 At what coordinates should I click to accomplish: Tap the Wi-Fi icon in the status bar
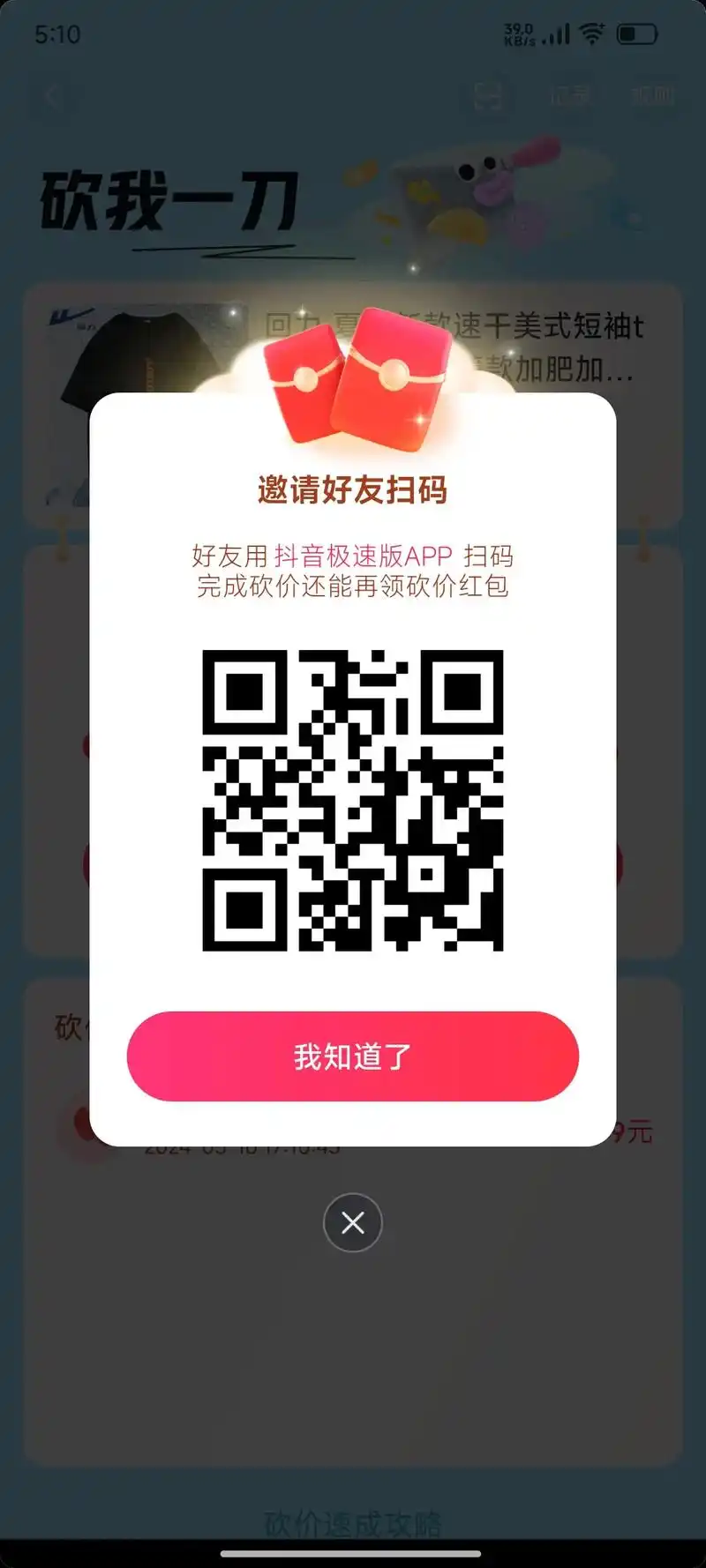tap(593, 34)
